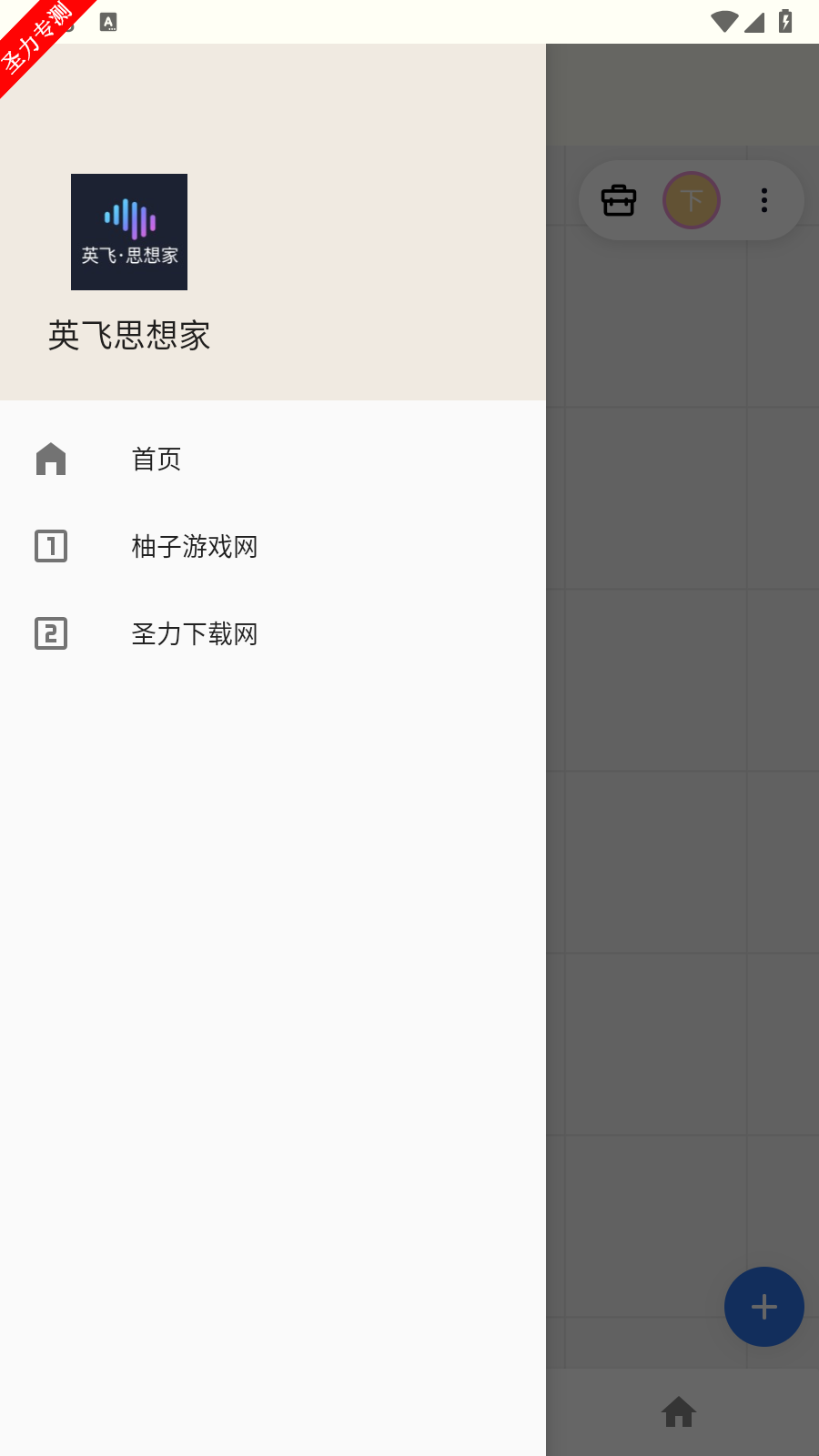Image resolution: width=819 pixels, height=1456 pixels.
Task: Open the three-dot overflow menu
Action: (764, 200)
